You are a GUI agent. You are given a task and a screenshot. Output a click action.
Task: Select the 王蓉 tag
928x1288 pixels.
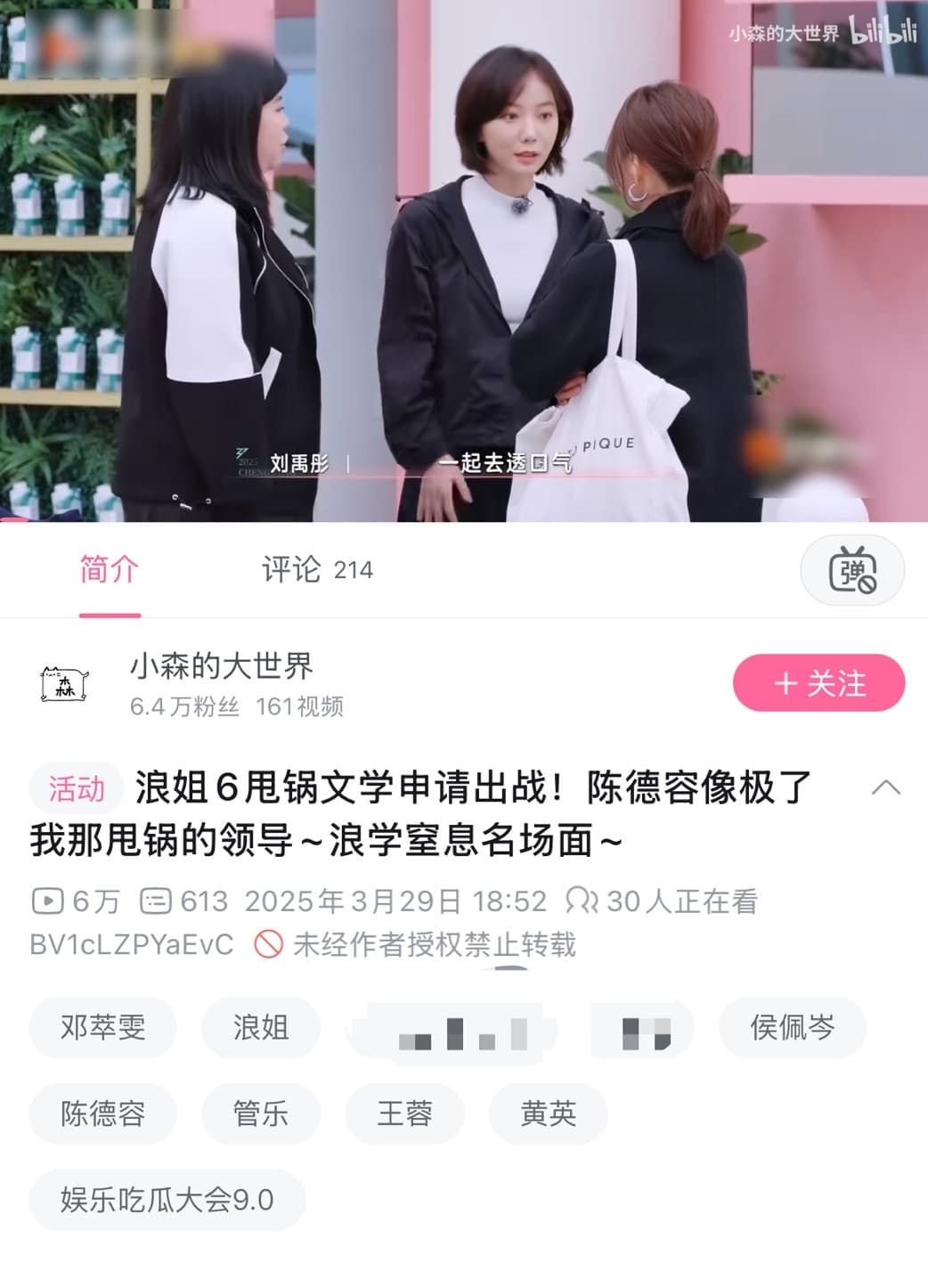404,1113
